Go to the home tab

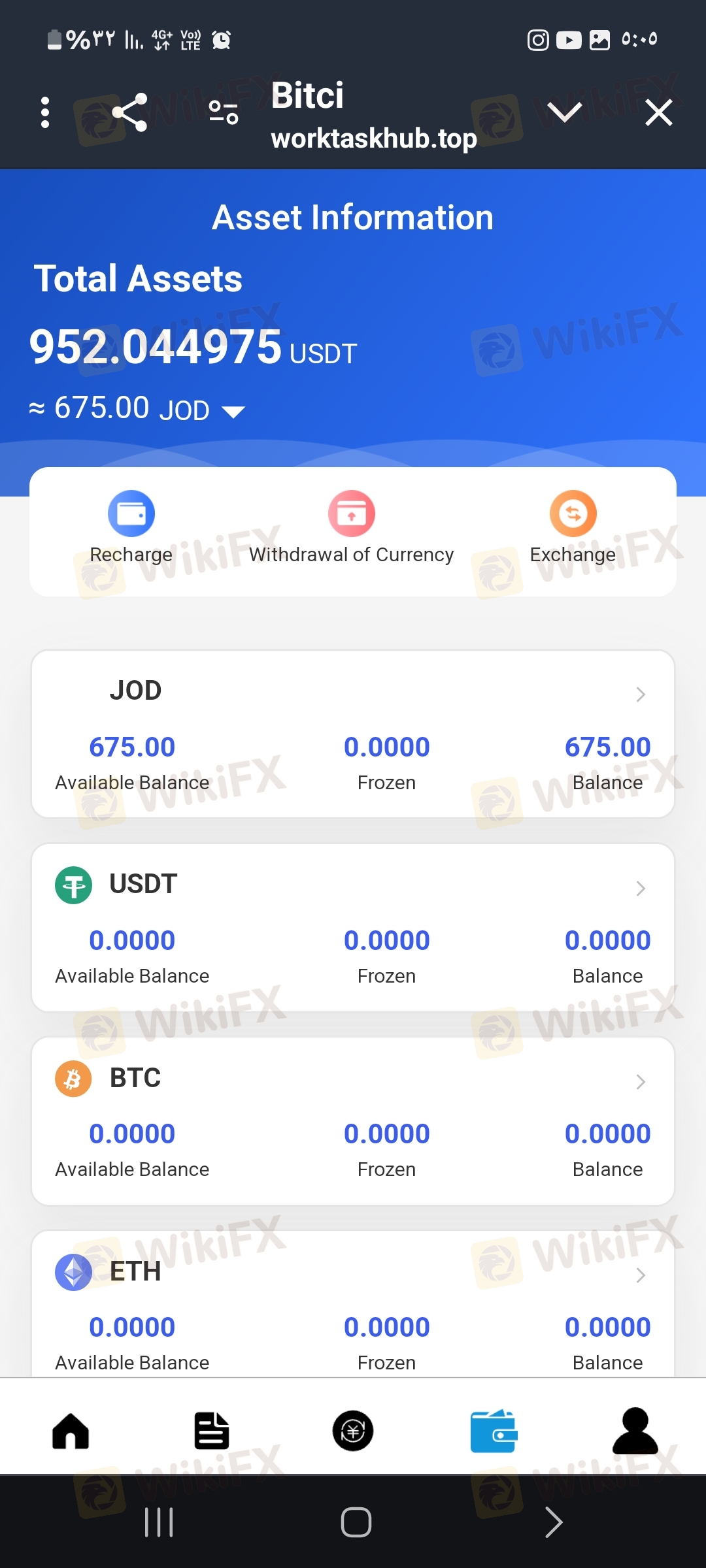[71, 1431]
